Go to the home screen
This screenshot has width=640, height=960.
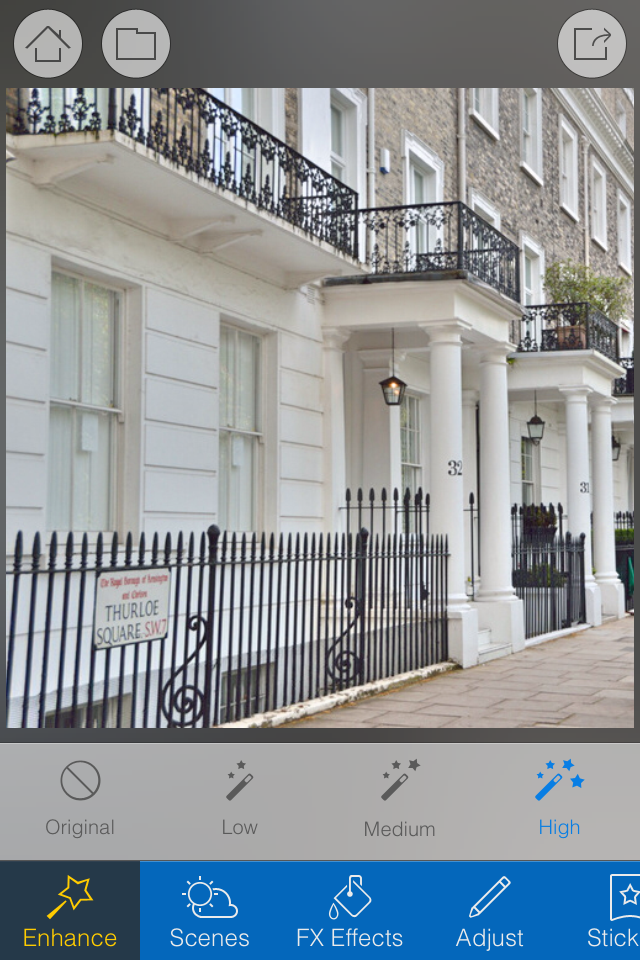48,44
